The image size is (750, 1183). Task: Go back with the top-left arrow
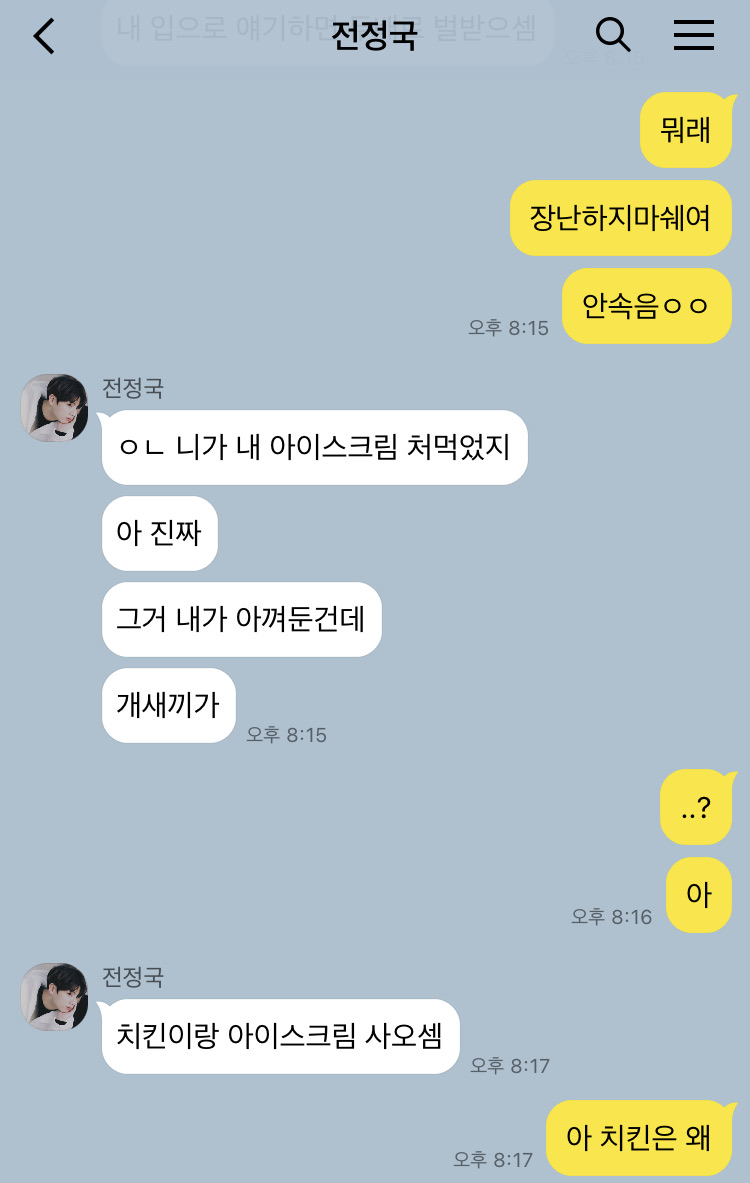click(x=44, y=36)
